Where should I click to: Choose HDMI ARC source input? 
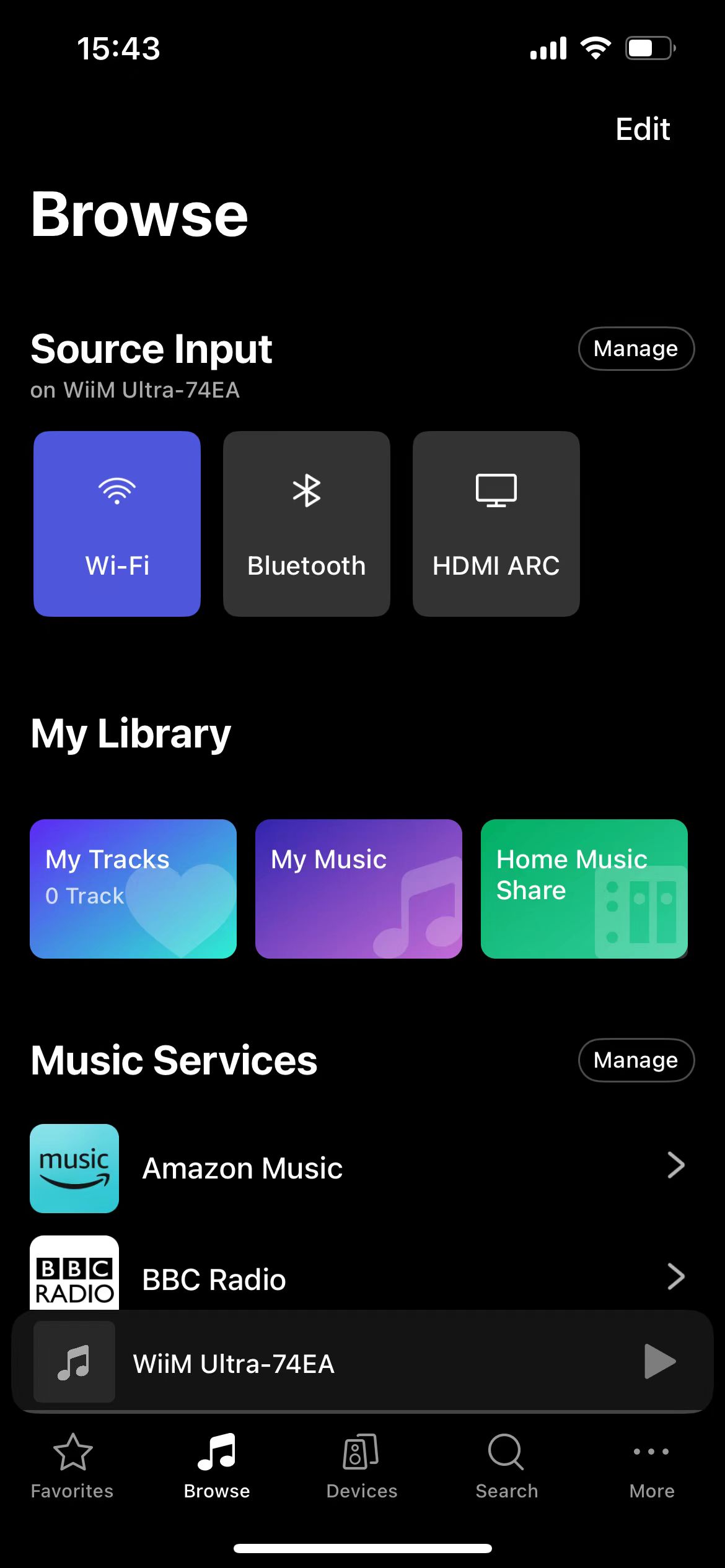[x=496, y=524]
